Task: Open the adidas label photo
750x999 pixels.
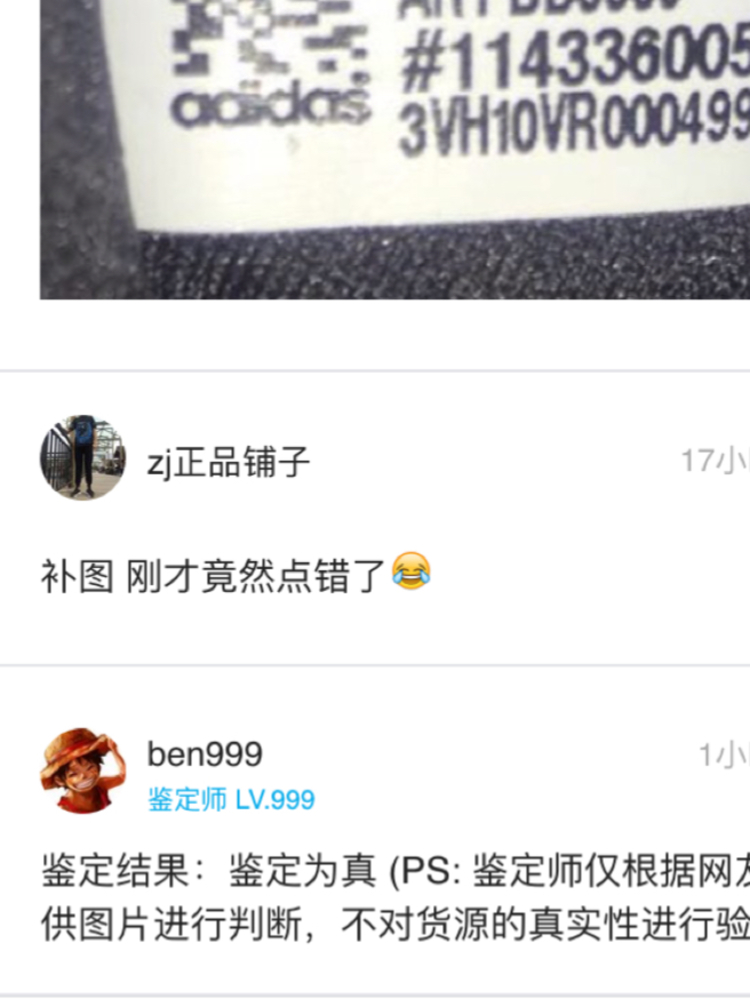Action: pyautogui.click(x=395, y=150)
